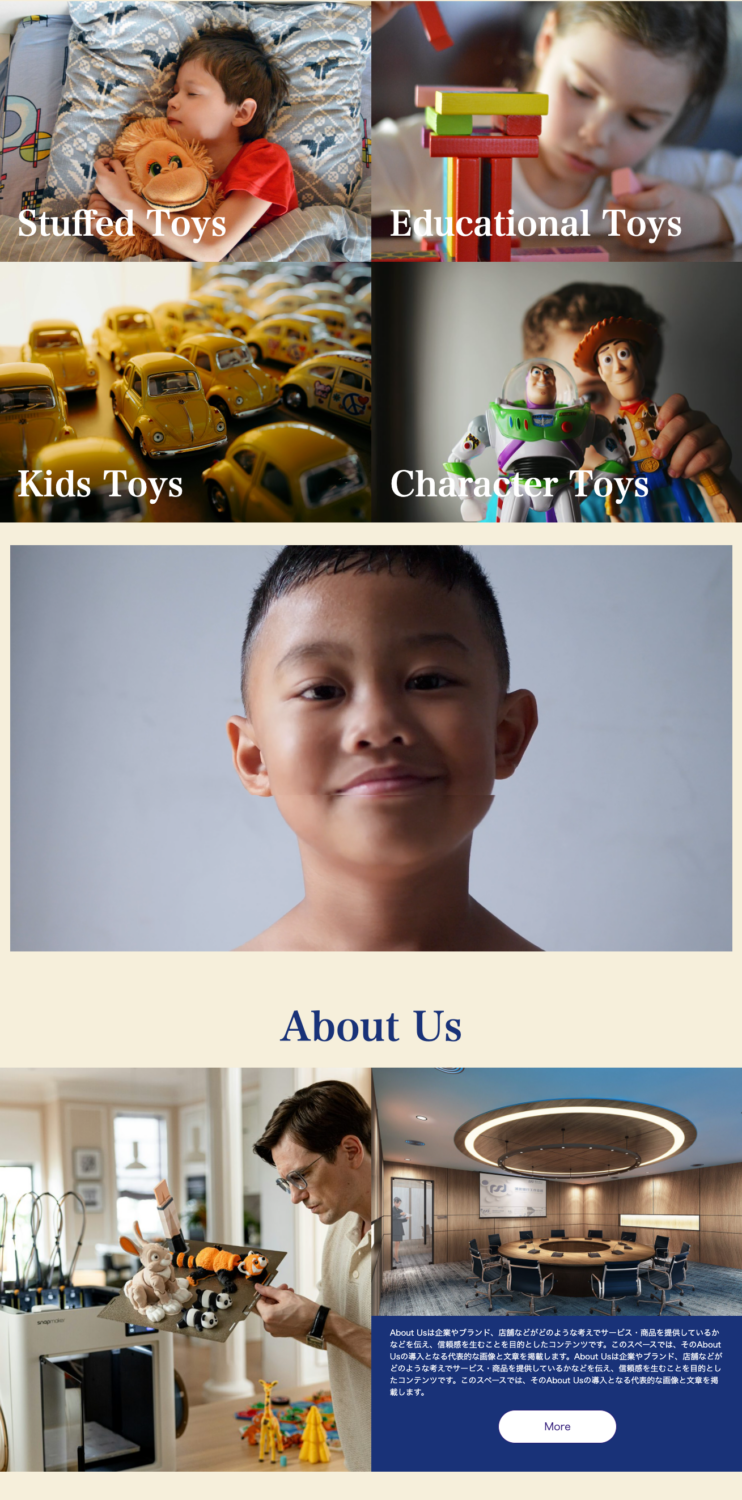
Task: View the Character Toys category tile
Action: (556, 392)
